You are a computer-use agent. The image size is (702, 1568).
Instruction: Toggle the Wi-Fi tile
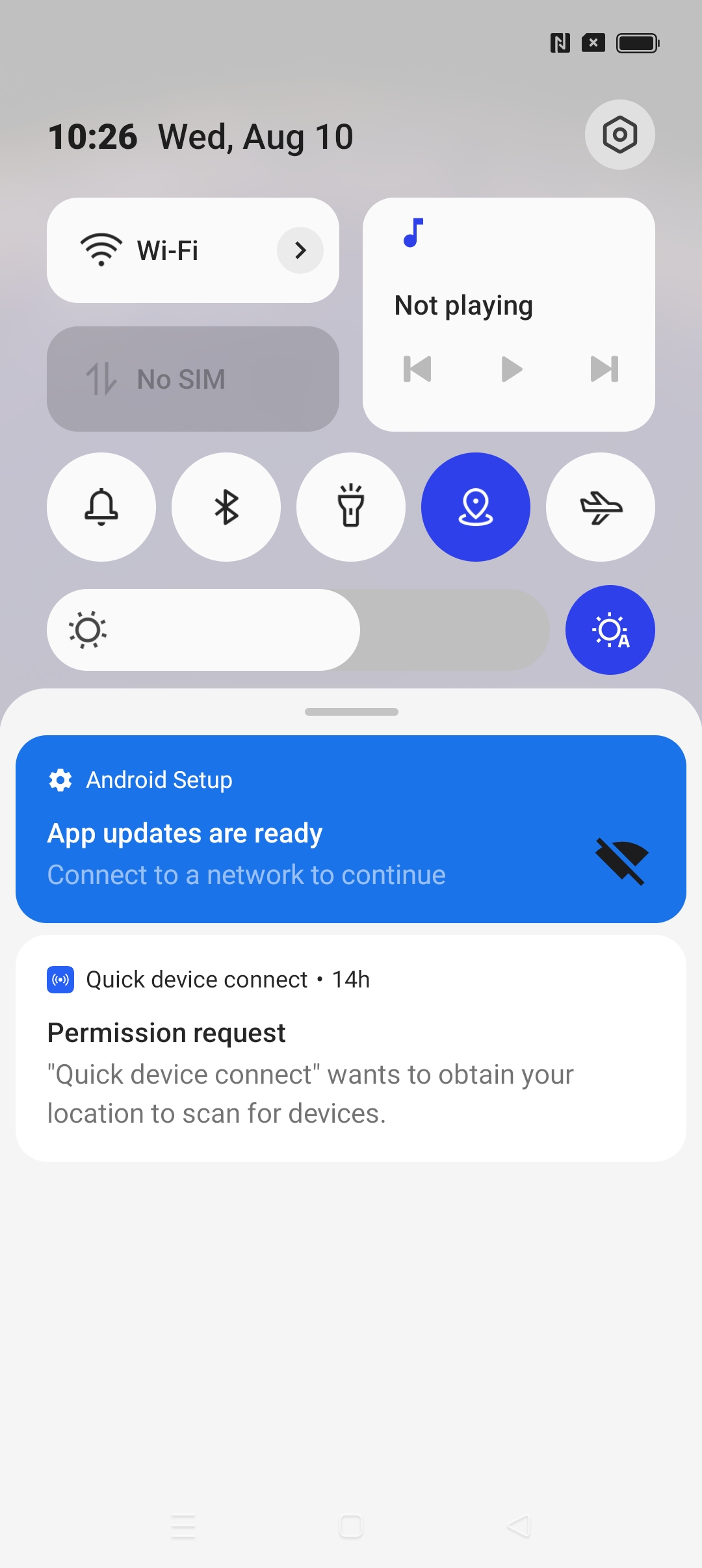pos(193,250)
